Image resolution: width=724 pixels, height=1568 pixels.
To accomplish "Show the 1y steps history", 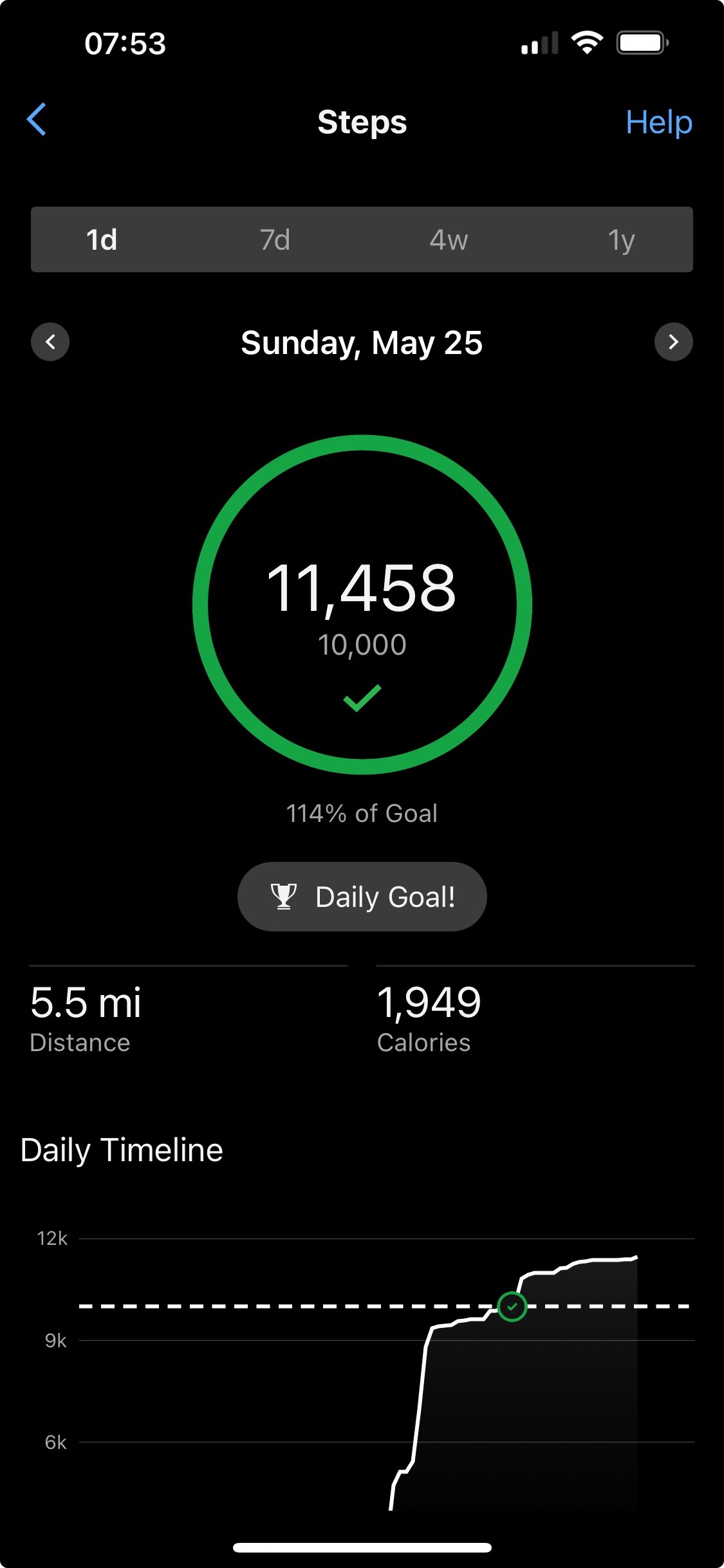I will pos(622,239).
